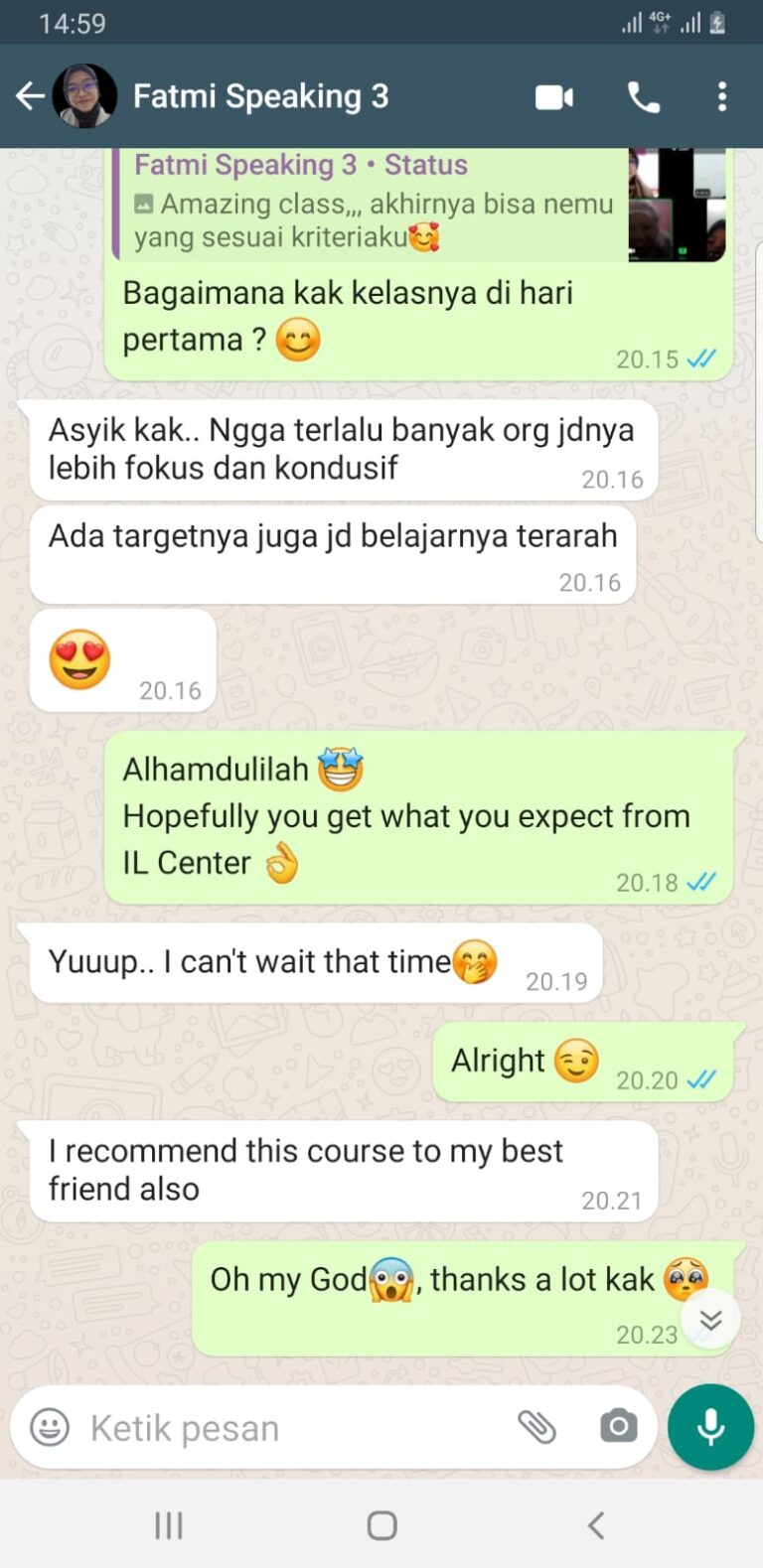This screenshot has width=763, height=1568.
Task: Tap the voice message microphone button
Action: click(x=710, y=1427)
